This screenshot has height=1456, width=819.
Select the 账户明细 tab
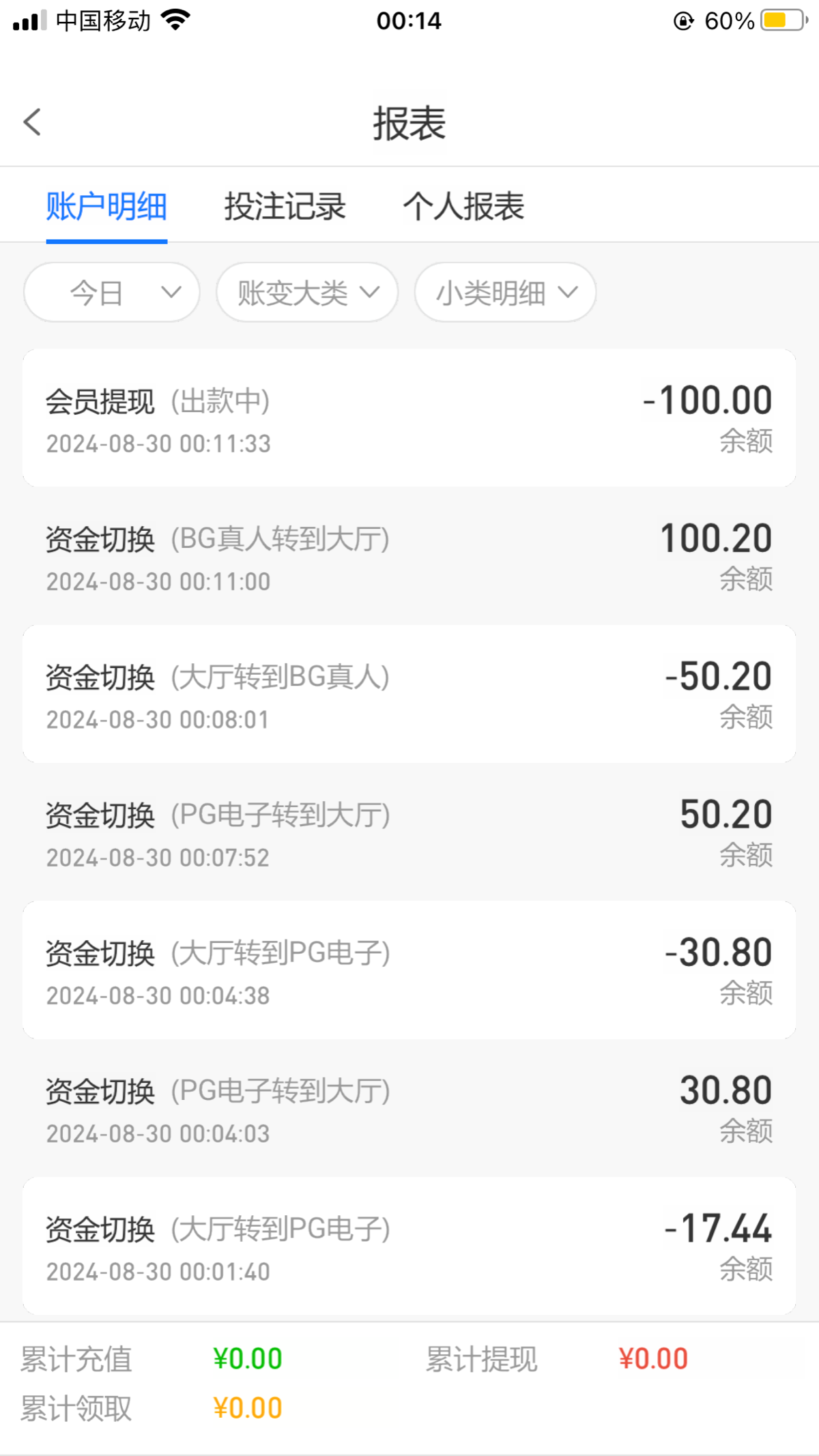106,206
